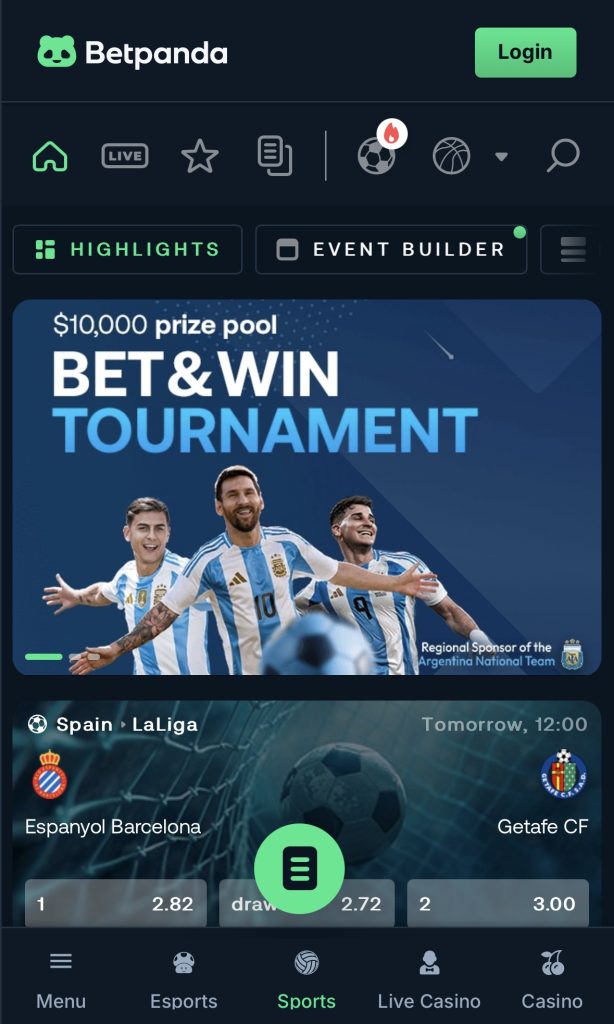Open the Bet & Win Tournament banner

tap(307, 487)
